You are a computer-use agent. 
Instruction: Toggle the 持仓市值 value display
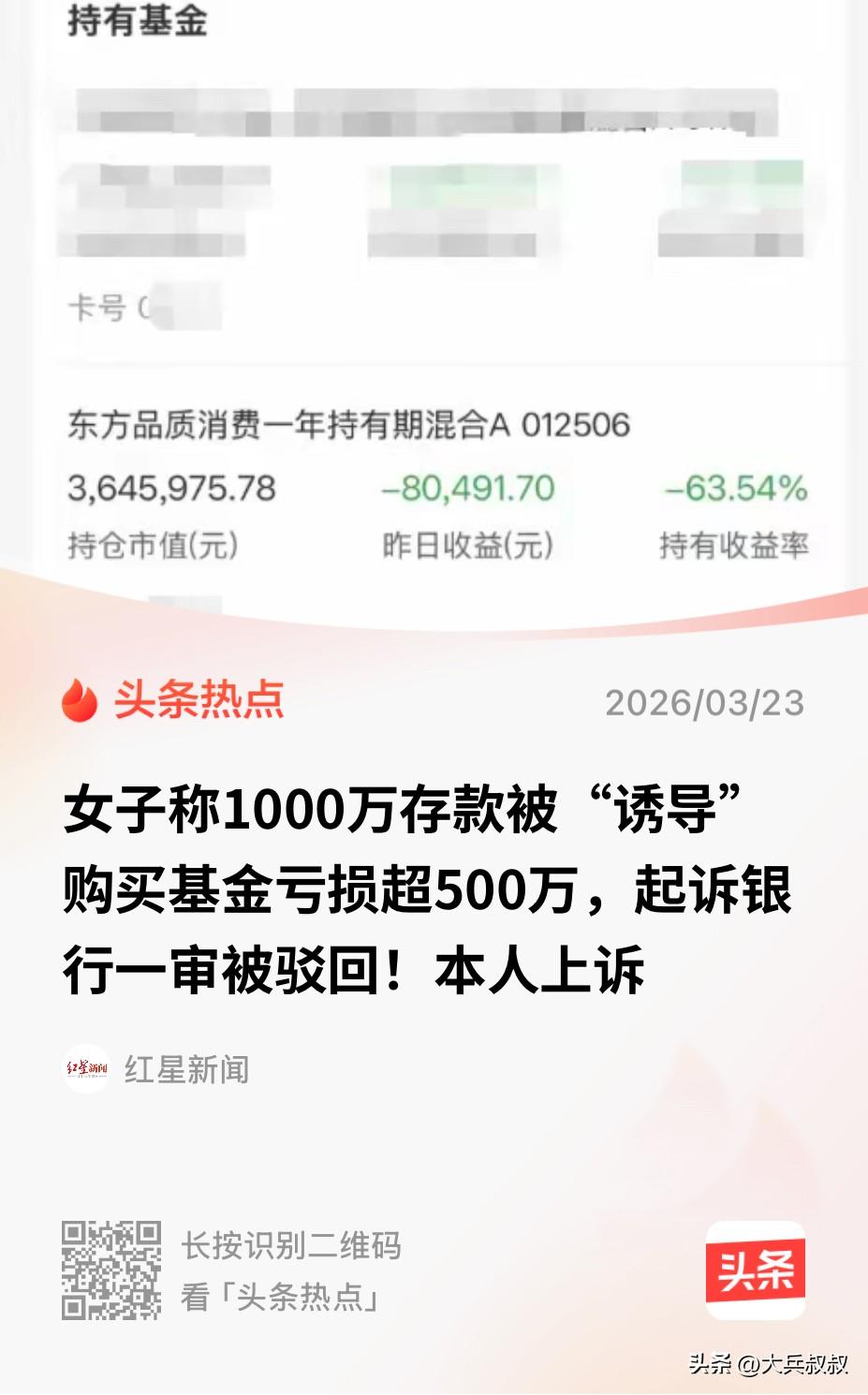point(155,540)
